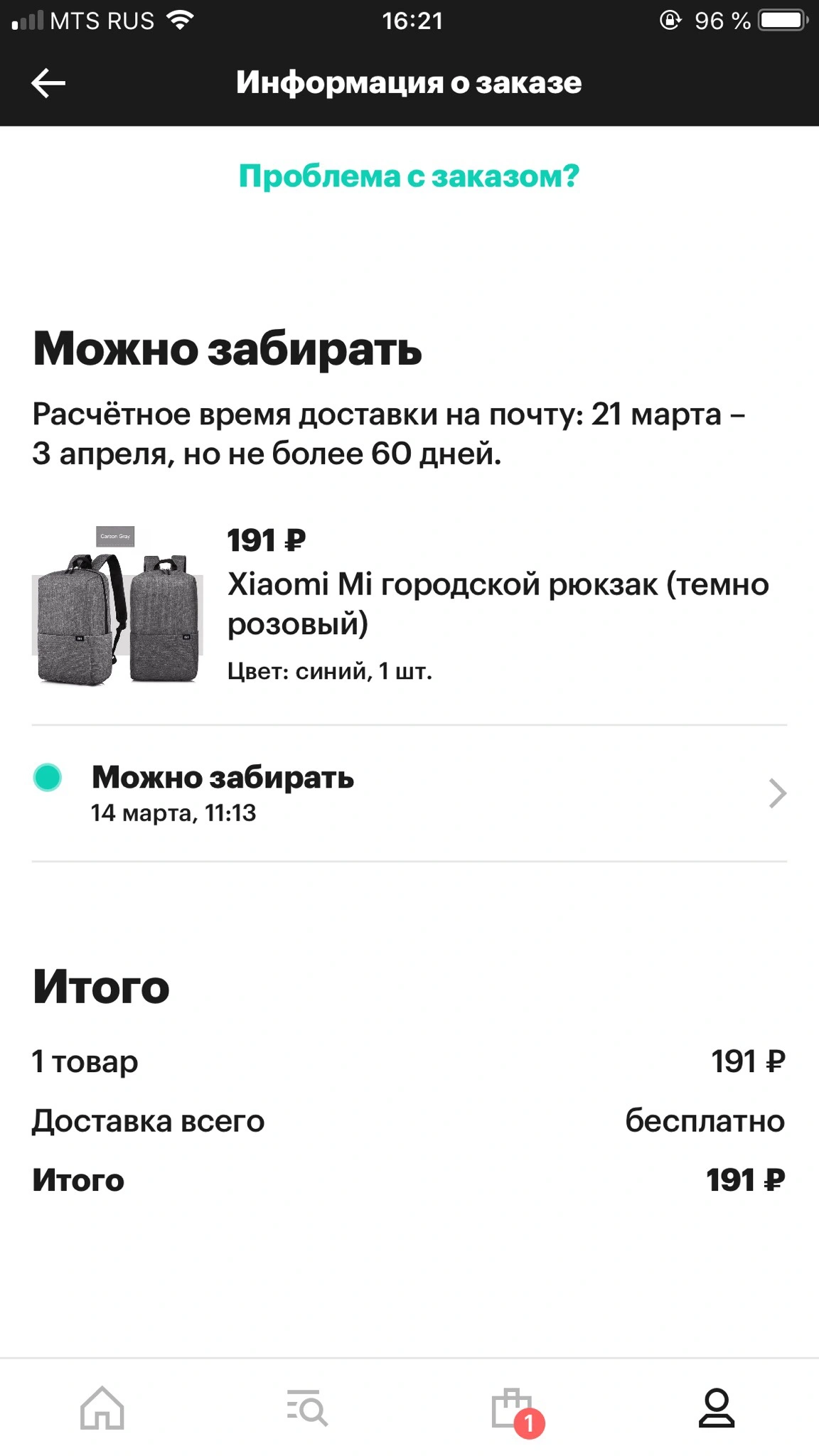819x1456 pixels.
Task: Open the catalog search tab
Action: [x=307, y=1408]
